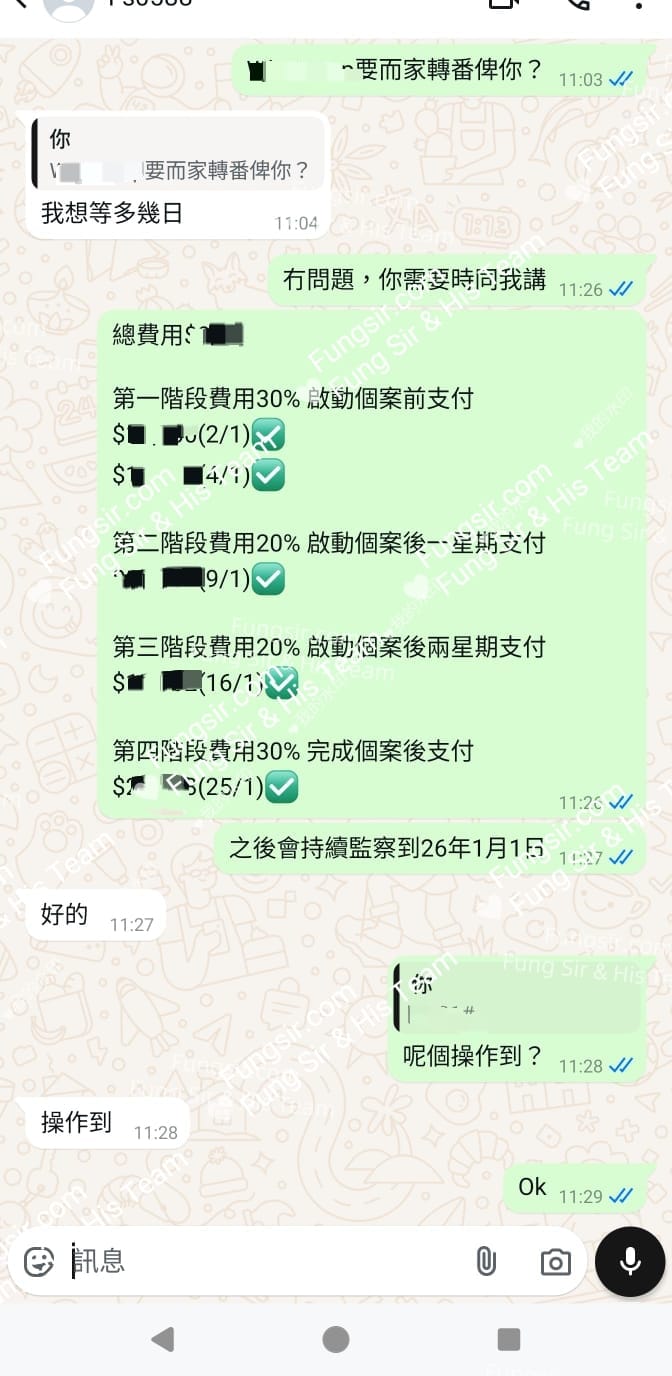This screenshot has height=1376, width=672.
Task: Go to the home screen
Action: pos(336,1339)
